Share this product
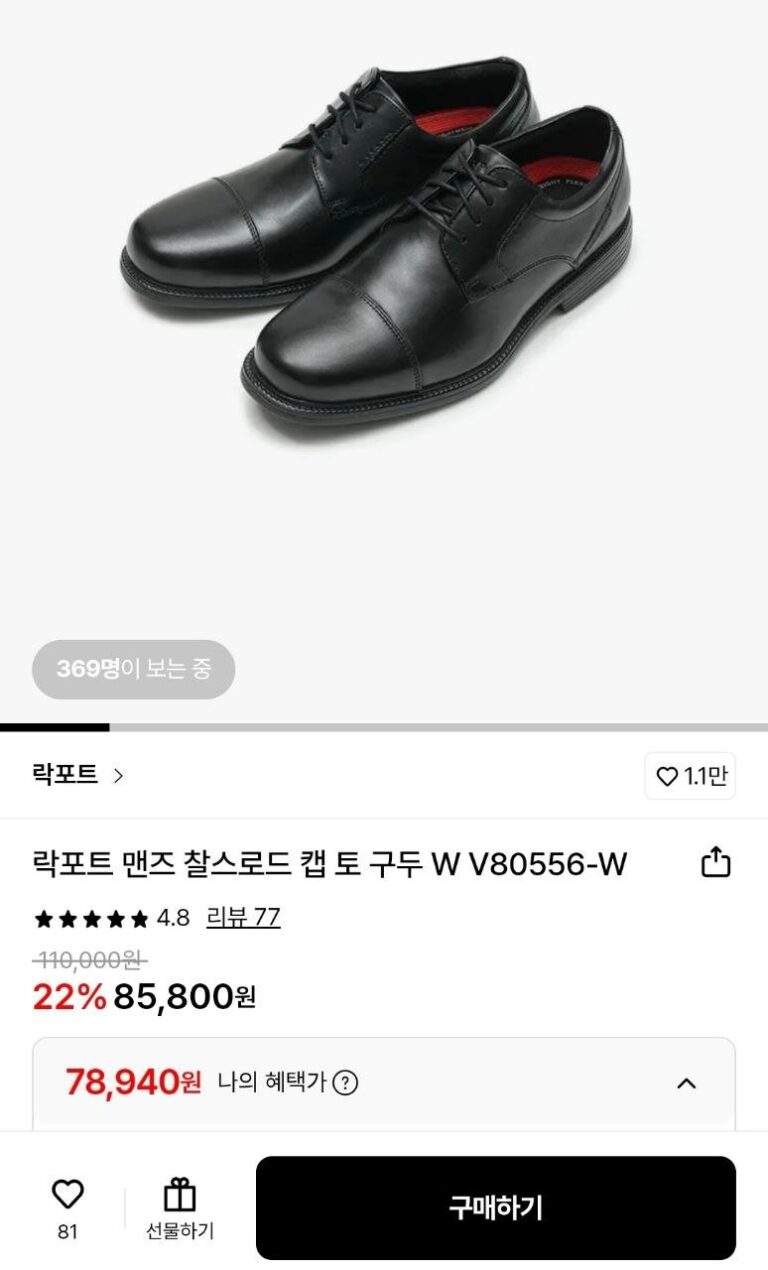 [x=716, y=862]
